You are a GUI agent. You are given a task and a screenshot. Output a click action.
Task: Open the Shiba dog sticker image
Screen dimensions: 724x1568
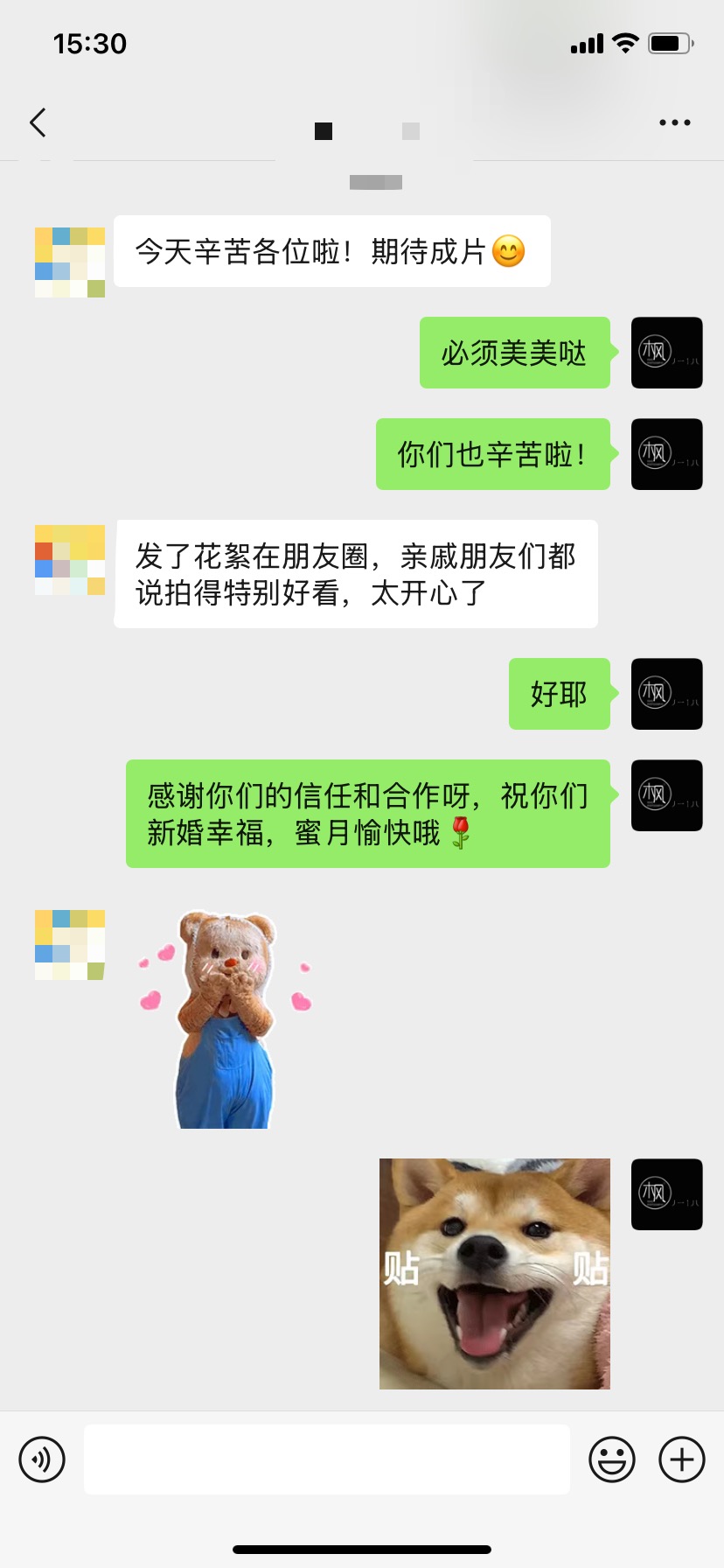pos(494,1273)
